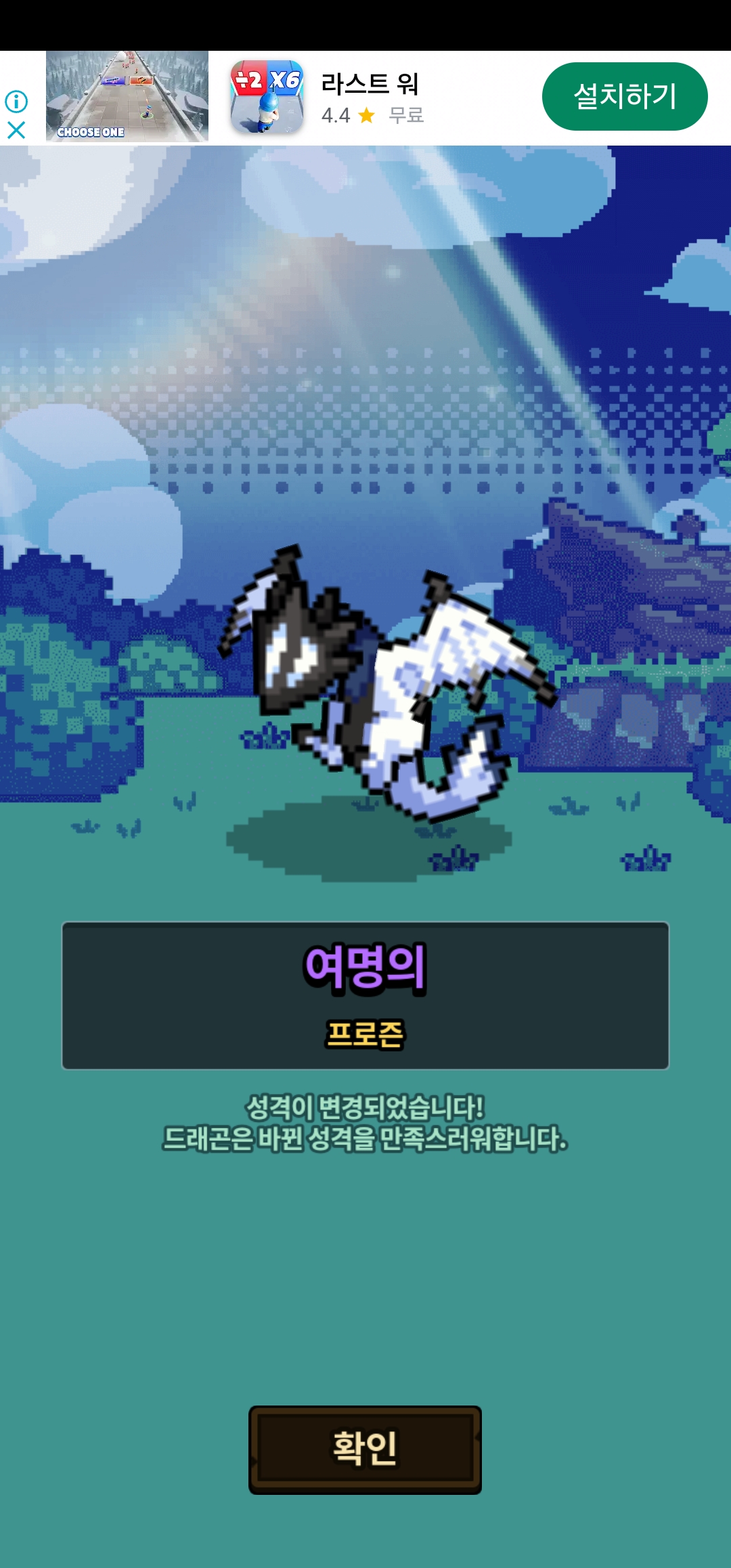This screenshot has width=731, height=1568.
Task: Tap the 라스트 워 app icon
Action: (x=267, y=96)
